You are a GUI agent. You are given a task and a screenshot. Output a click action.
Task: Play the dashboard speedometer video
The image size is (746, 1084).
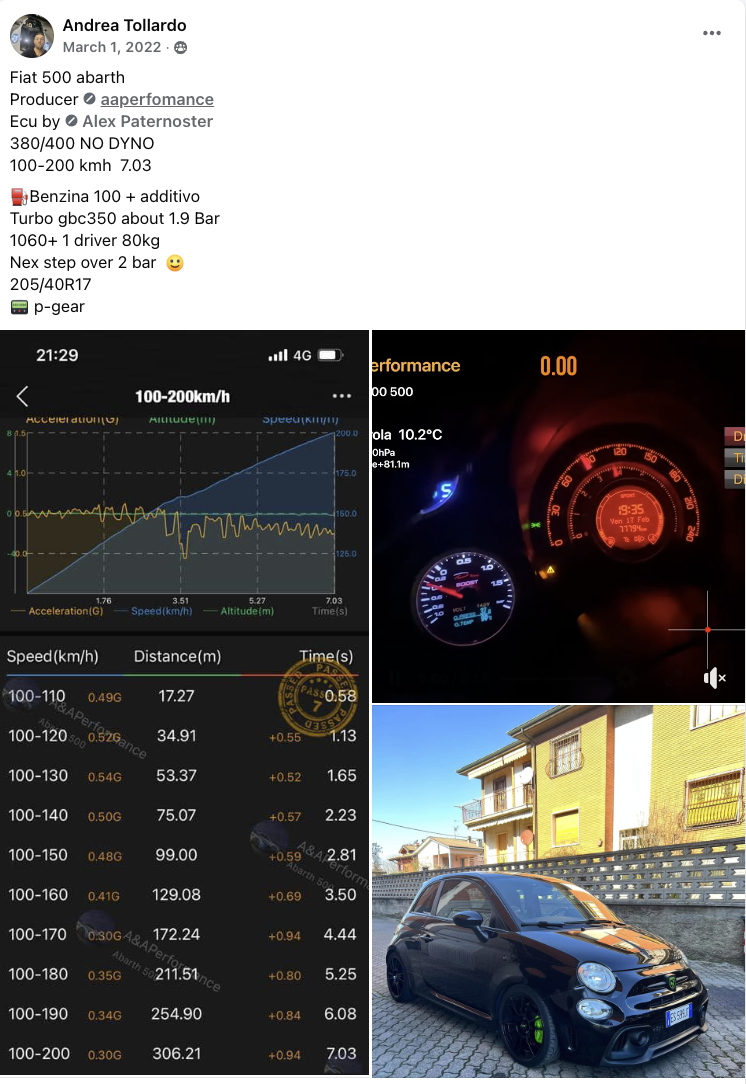(x=558, y=515)
